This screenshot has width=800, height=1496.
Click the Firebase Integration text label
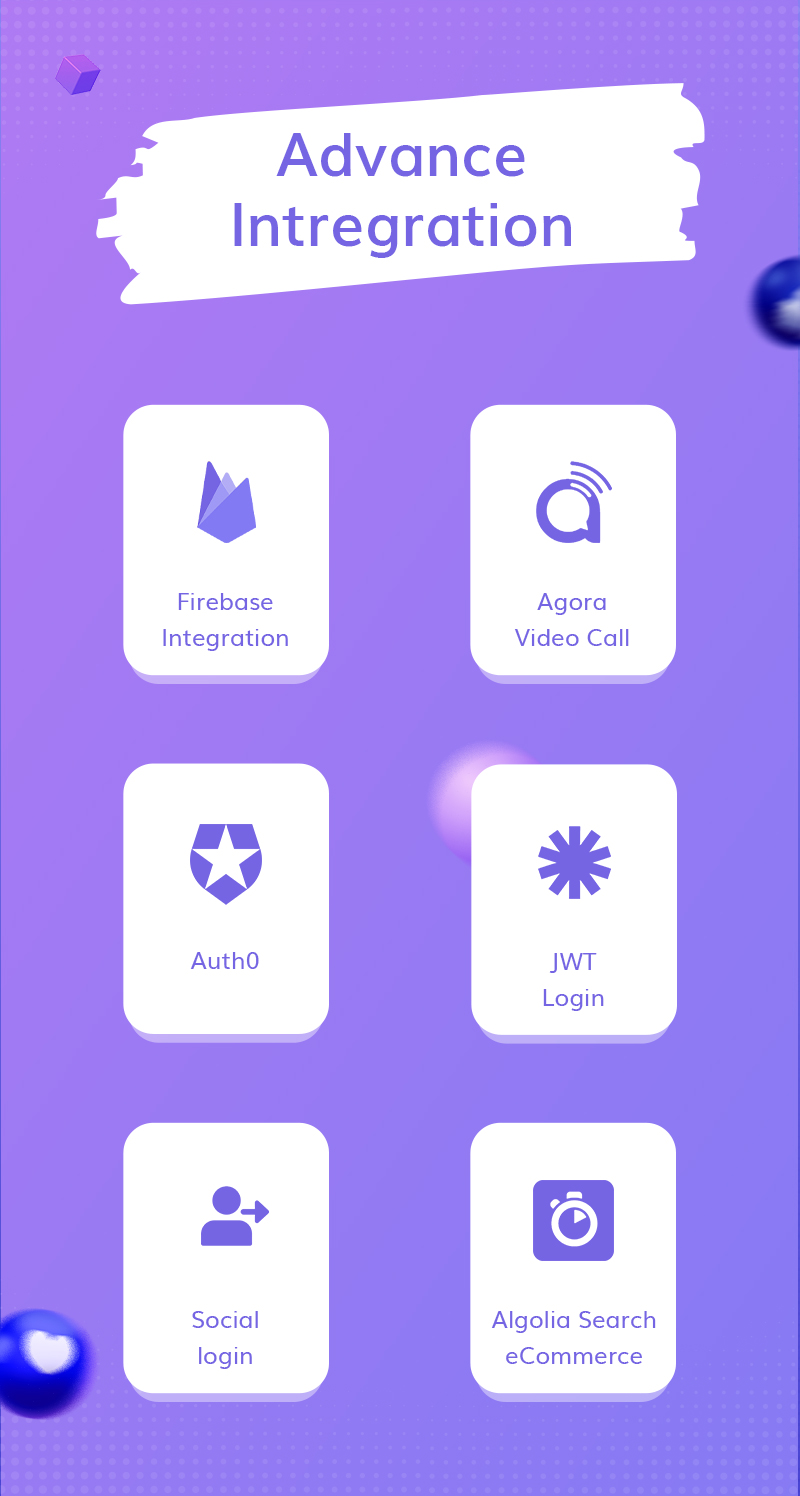225,620
